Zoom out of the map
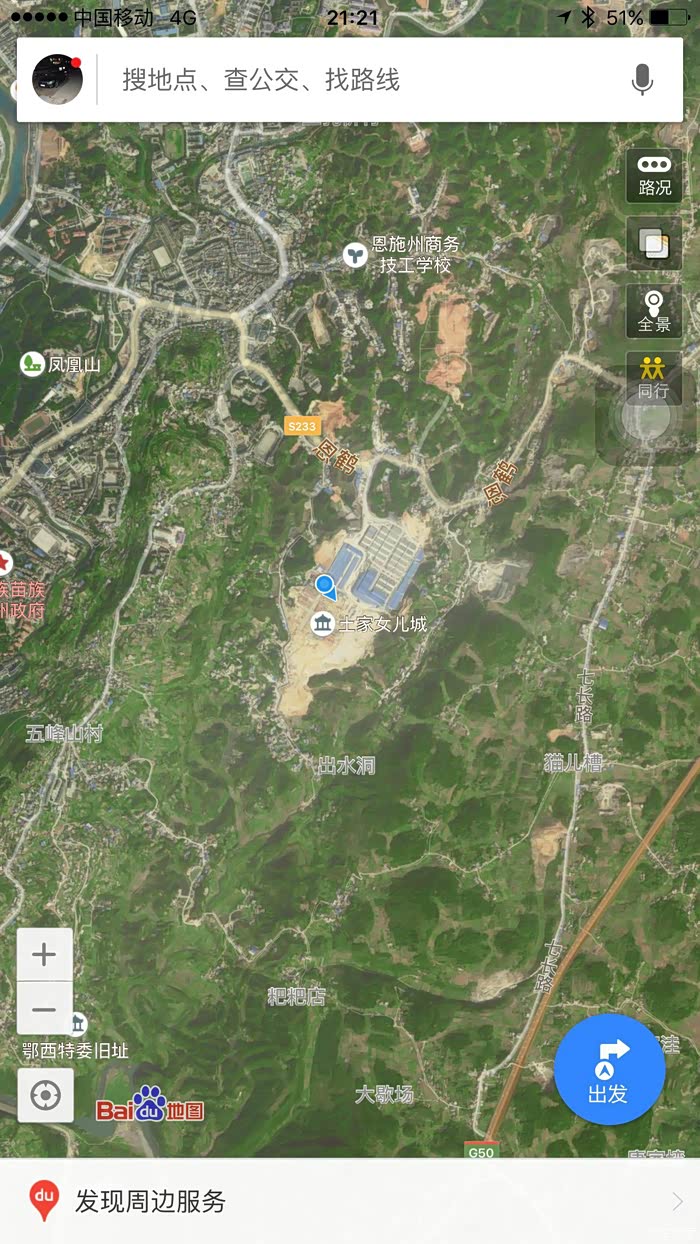The width and height of the screenshot is (700, 1244). click(x=45, y=1008)
